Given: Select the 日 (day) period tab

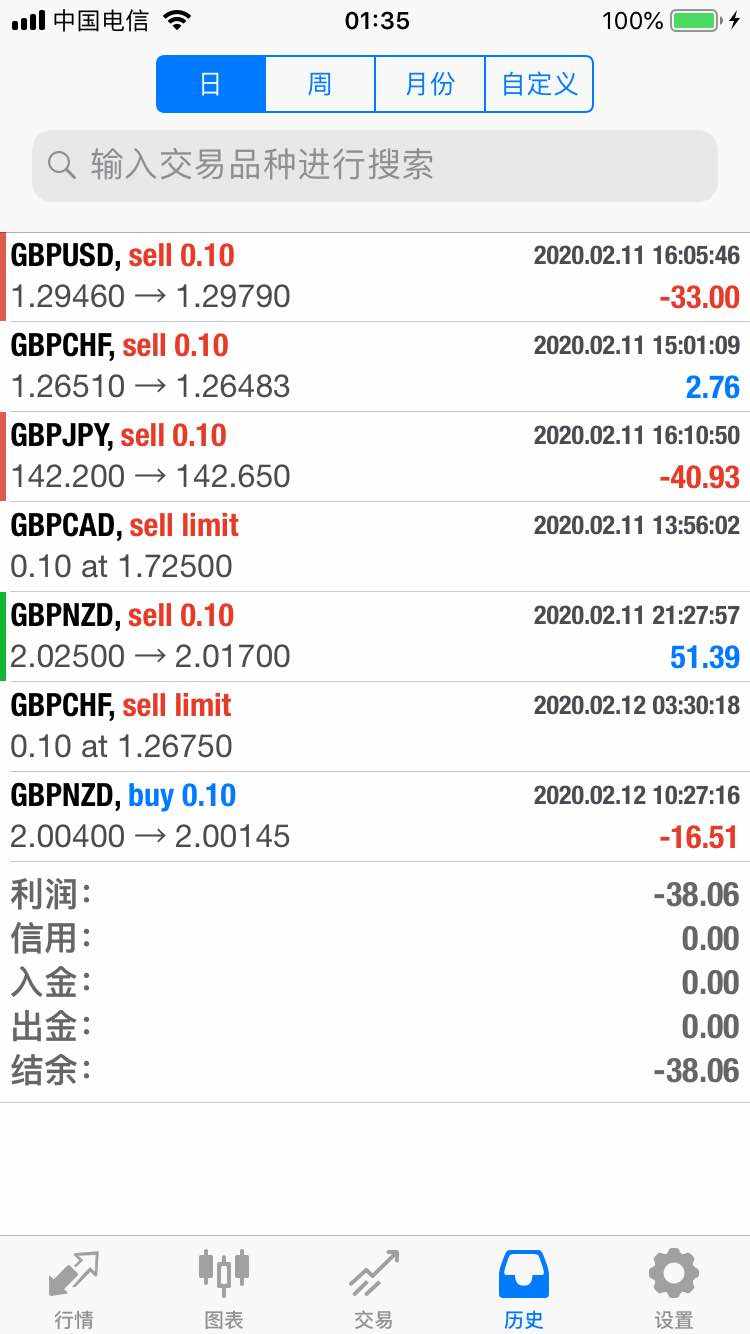Looking at the screenshot, I should coord(211,84).
